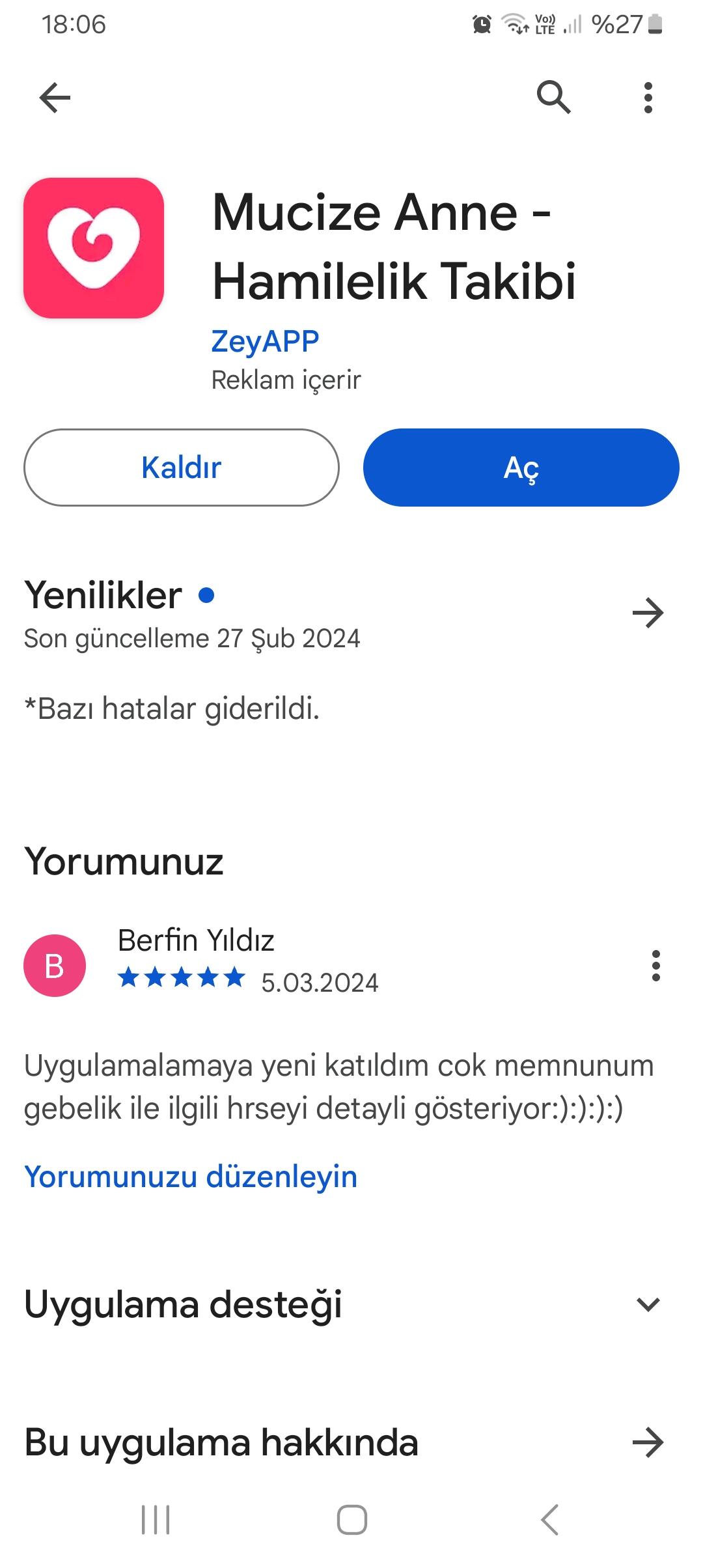Open Bu uygulama hakkında details
The width and height of the screenshot is (703, 1568).
point(648,1442)
